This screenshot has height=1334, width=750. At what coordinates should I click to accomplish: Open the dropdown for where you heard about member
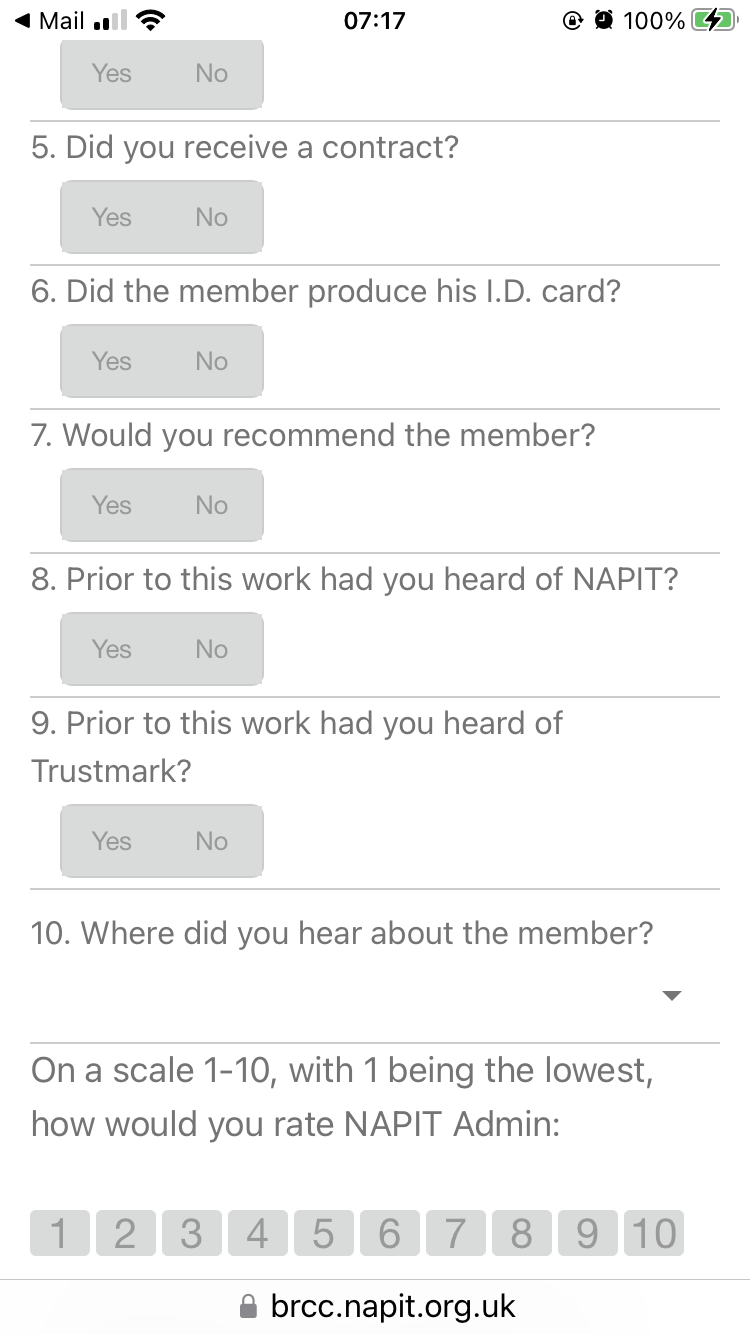(x=672, y=995)
